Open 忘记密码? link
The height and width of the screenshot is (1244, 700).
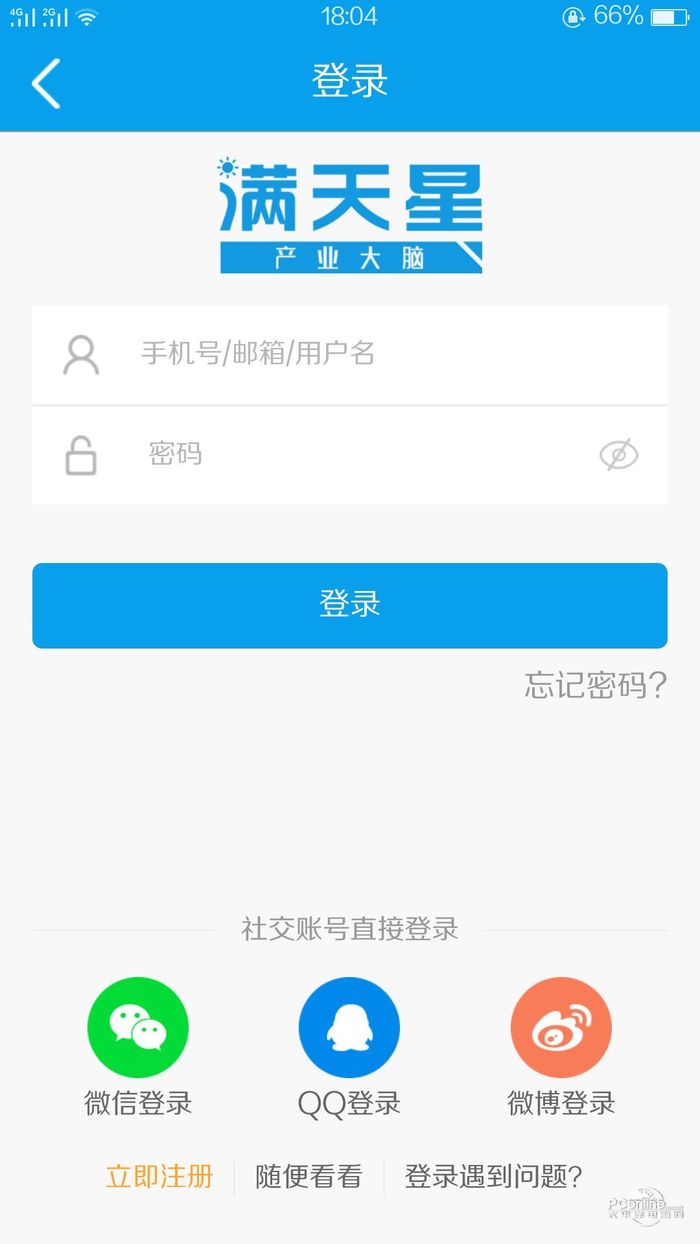click(595, 685)
